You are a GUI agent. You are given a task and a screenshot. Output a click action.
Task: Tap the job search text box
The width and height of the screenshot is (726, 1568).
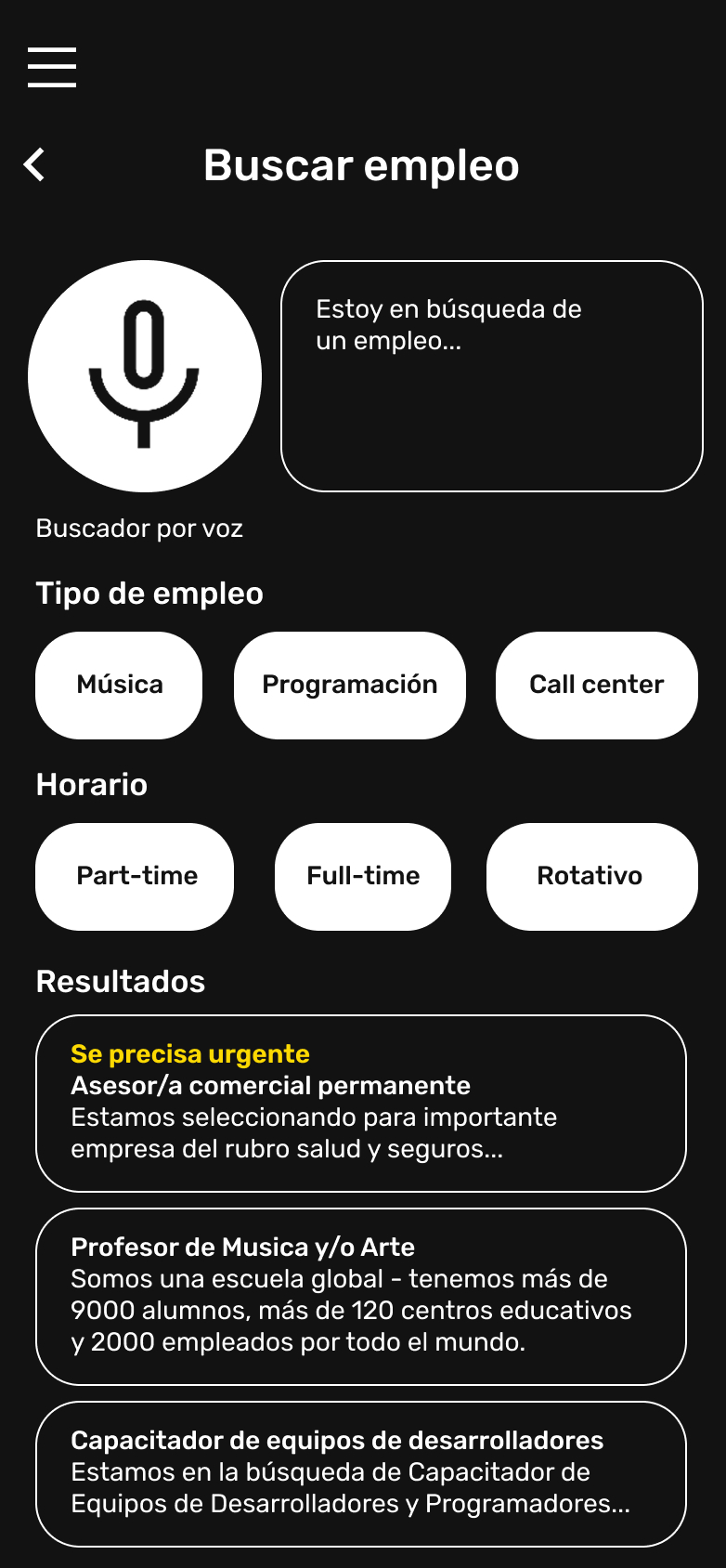(492, 376)
